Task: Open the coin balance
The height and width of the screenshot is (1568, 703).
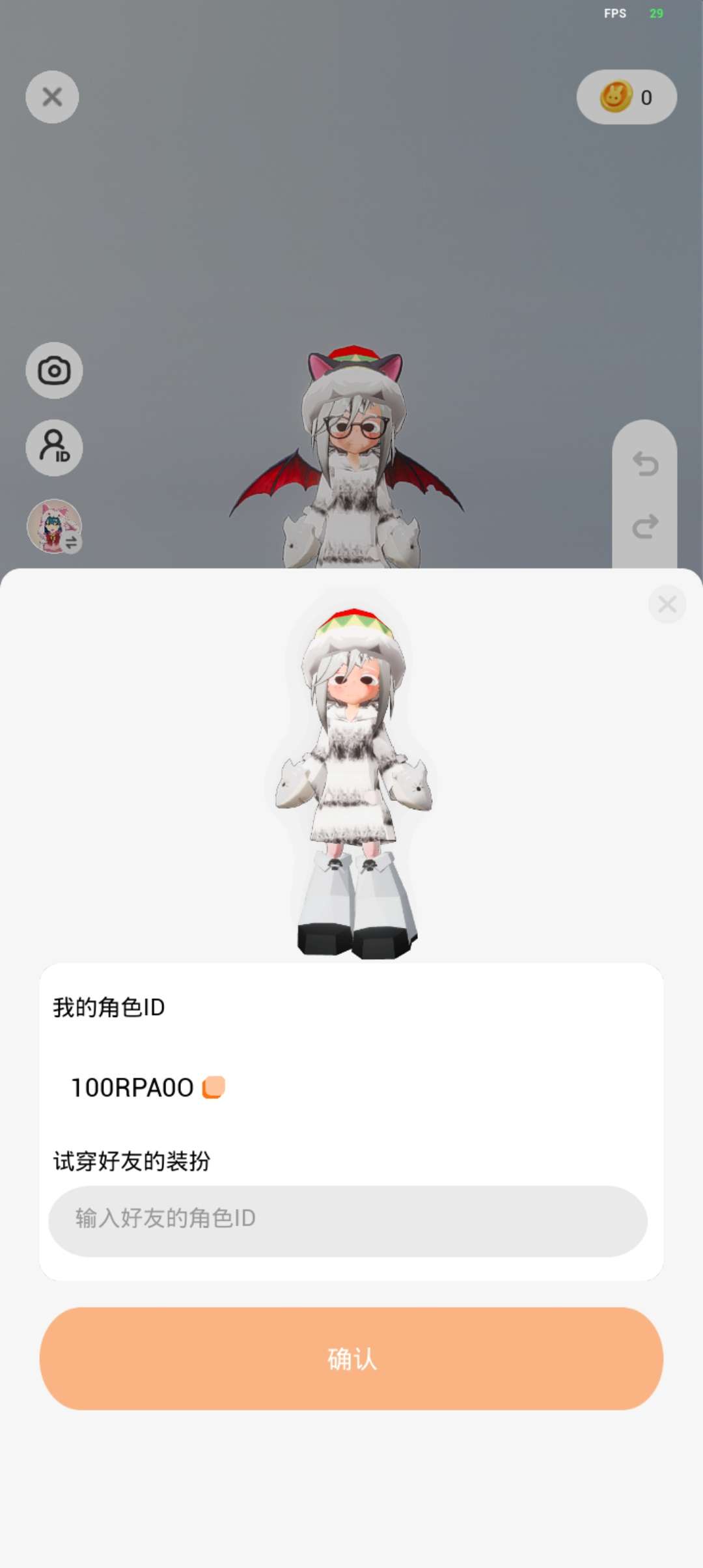Action: click(626, 97)
